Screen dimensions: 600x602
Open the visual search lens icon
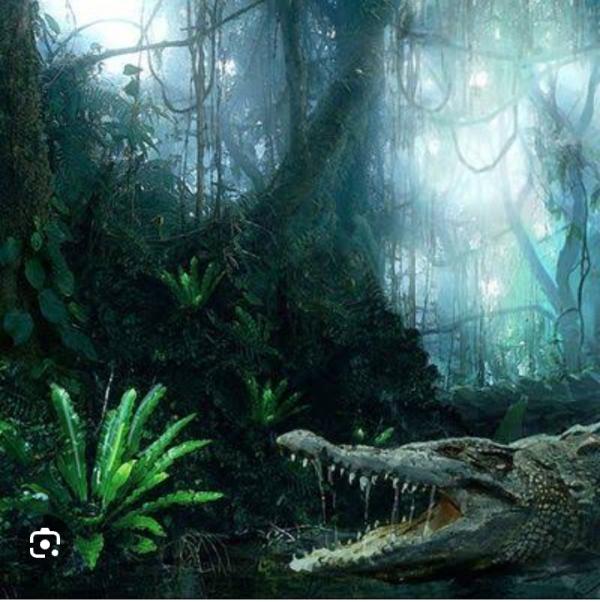point(45,543)
